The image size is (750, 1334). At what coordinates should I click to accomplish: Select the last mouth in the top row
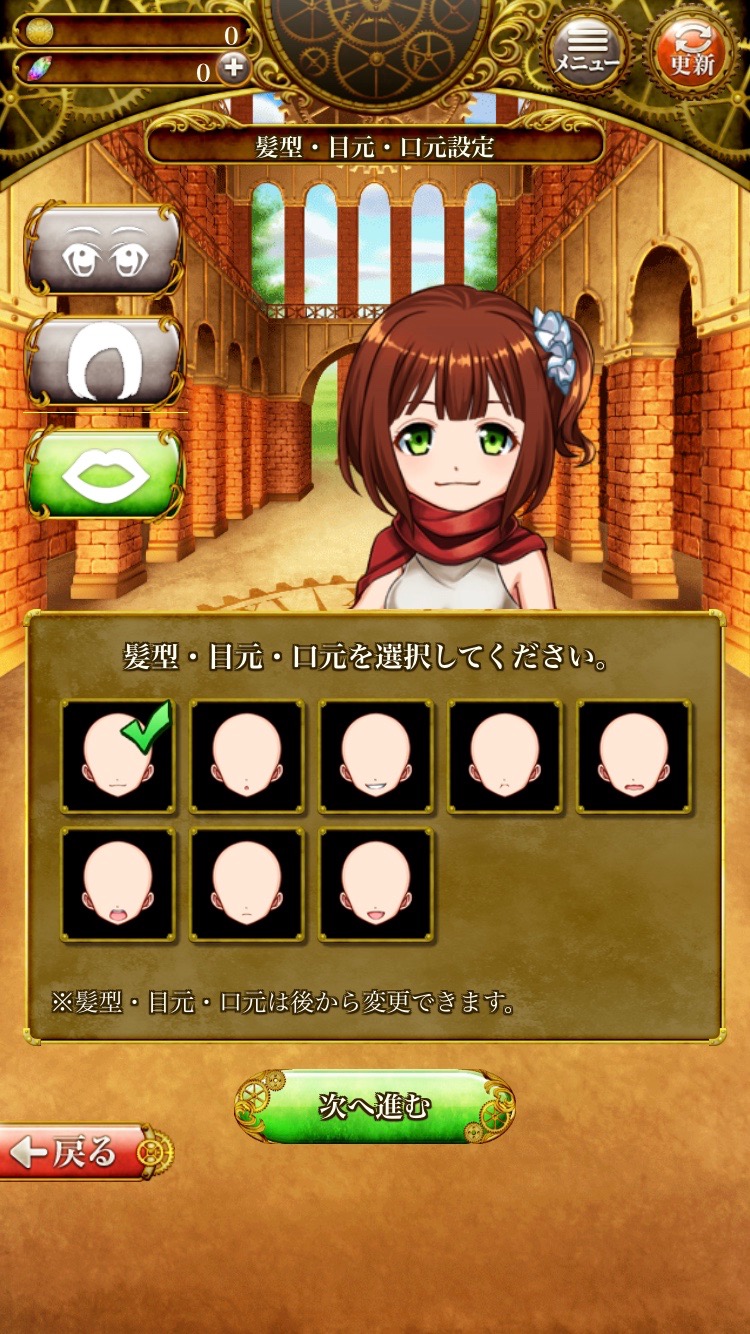pos(634,756)
